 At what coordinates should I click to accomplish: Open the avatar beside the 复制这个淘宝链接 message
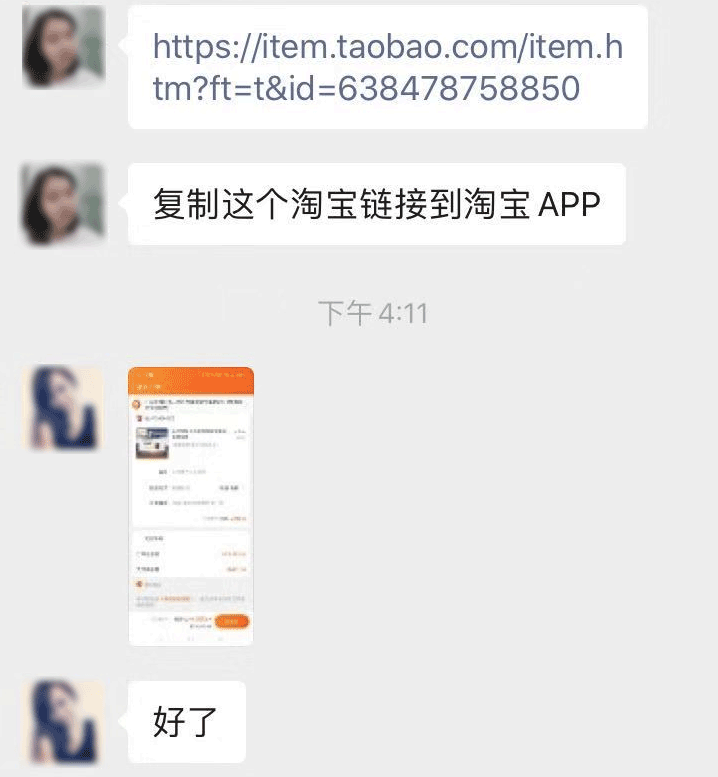(x=63, y=204)
